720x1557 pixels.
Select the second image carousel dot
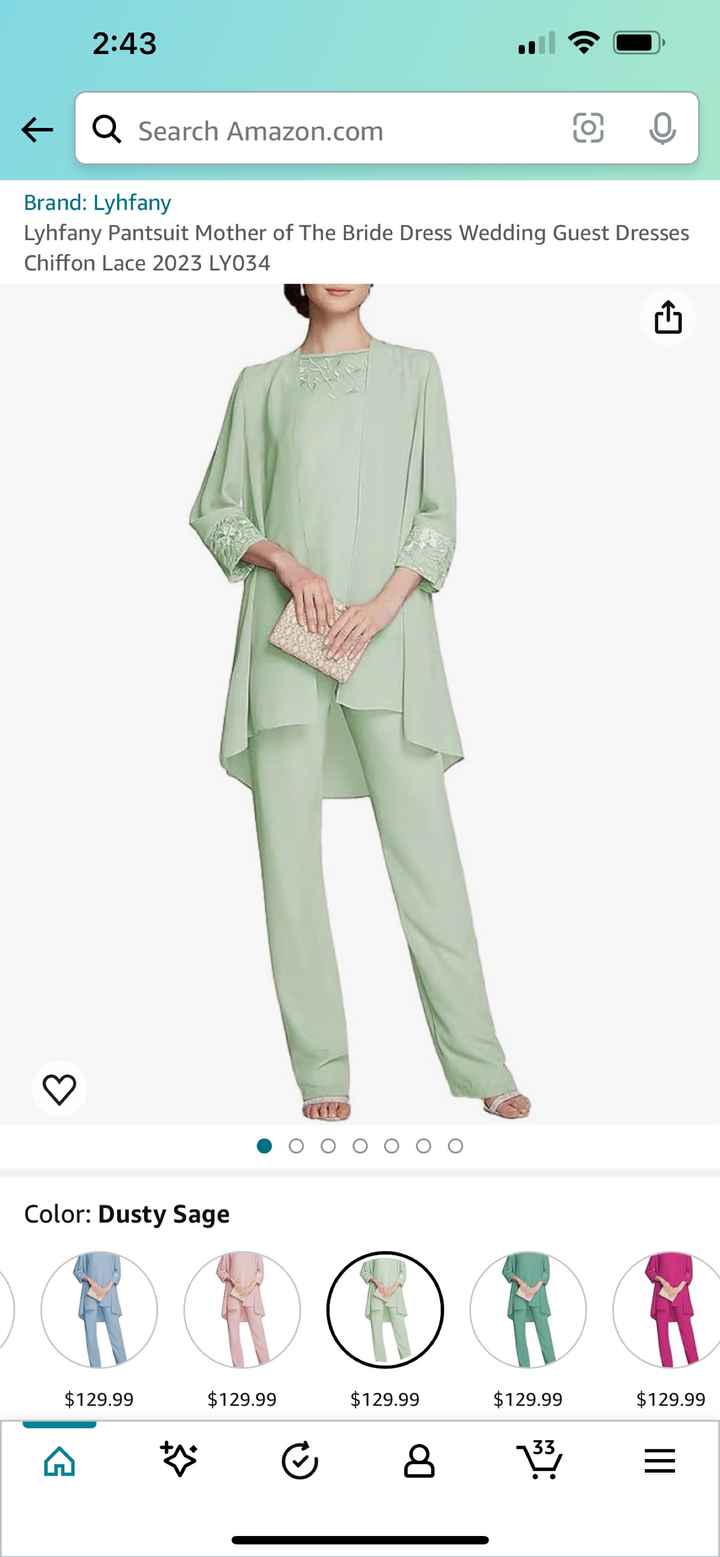[x=296, y=1146]
